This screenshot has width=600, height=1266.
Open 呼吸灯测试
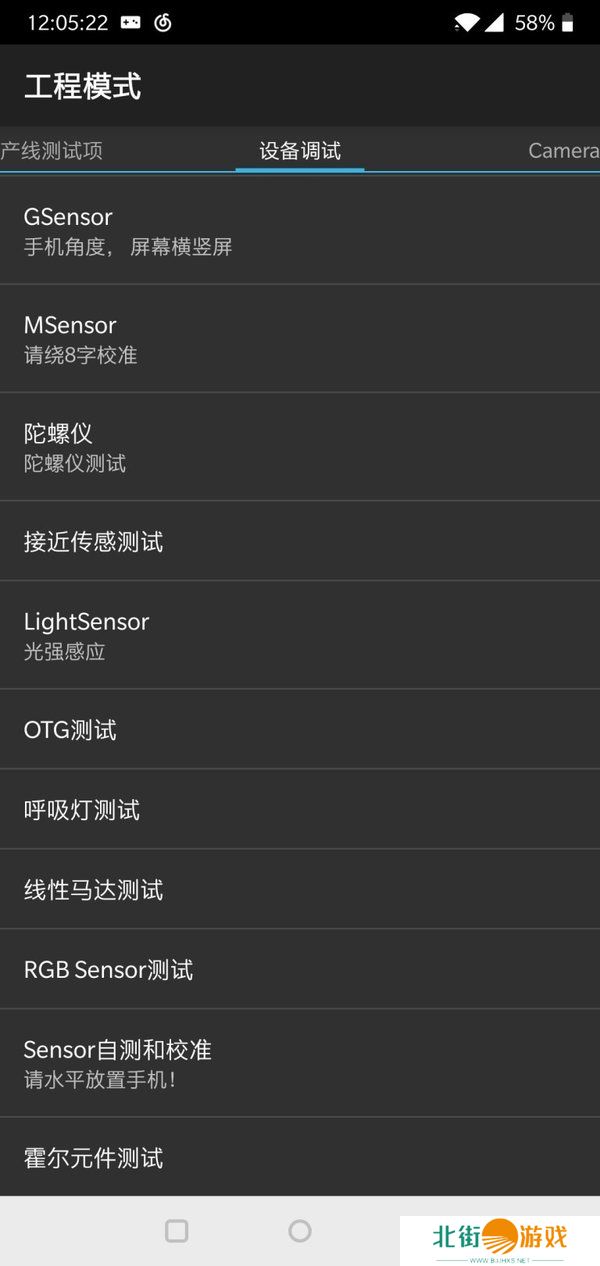tap(300, 809)
